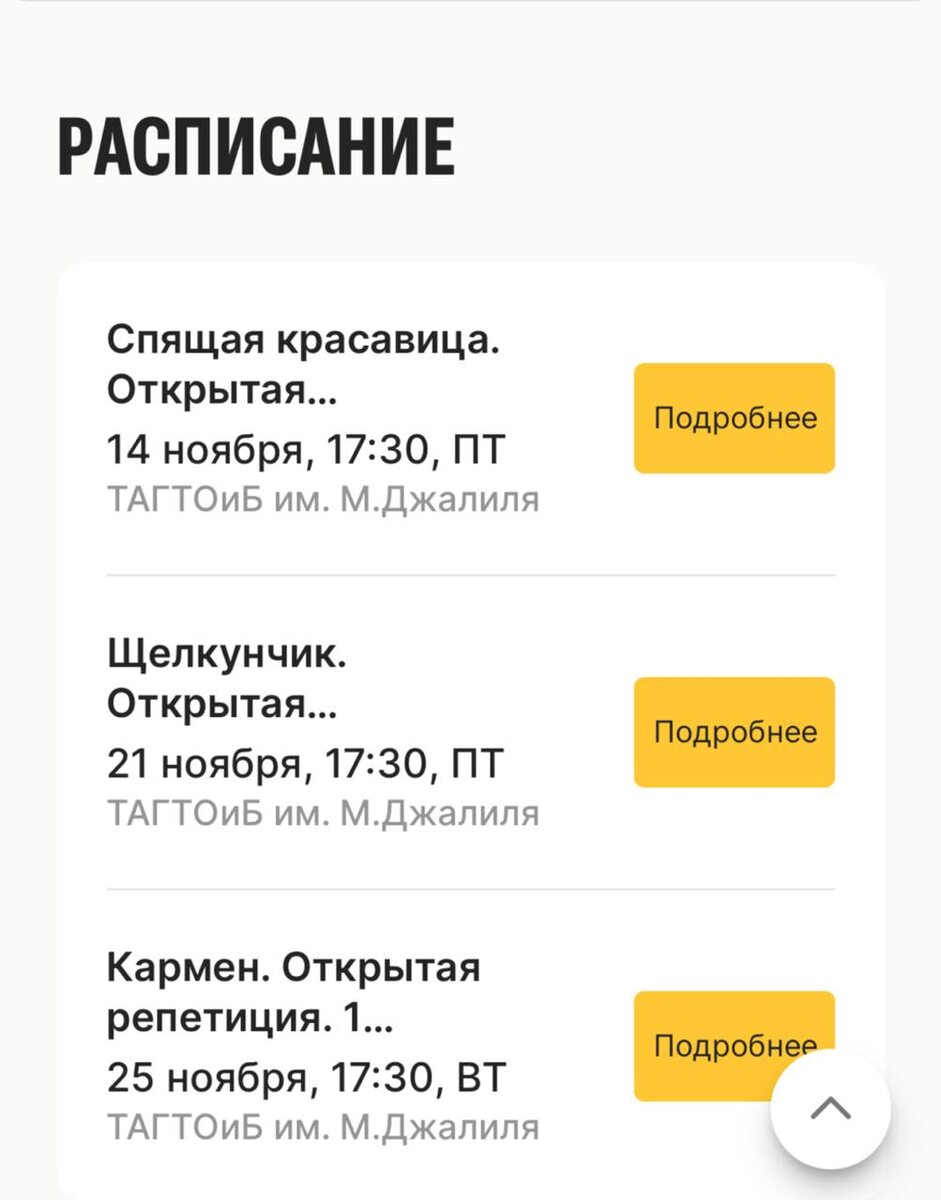This screenshot has width=941, height=1200.
Task: Tap Подробнее for Щелкунчик on 21 ноября
Action: click(x=734, y=732)
